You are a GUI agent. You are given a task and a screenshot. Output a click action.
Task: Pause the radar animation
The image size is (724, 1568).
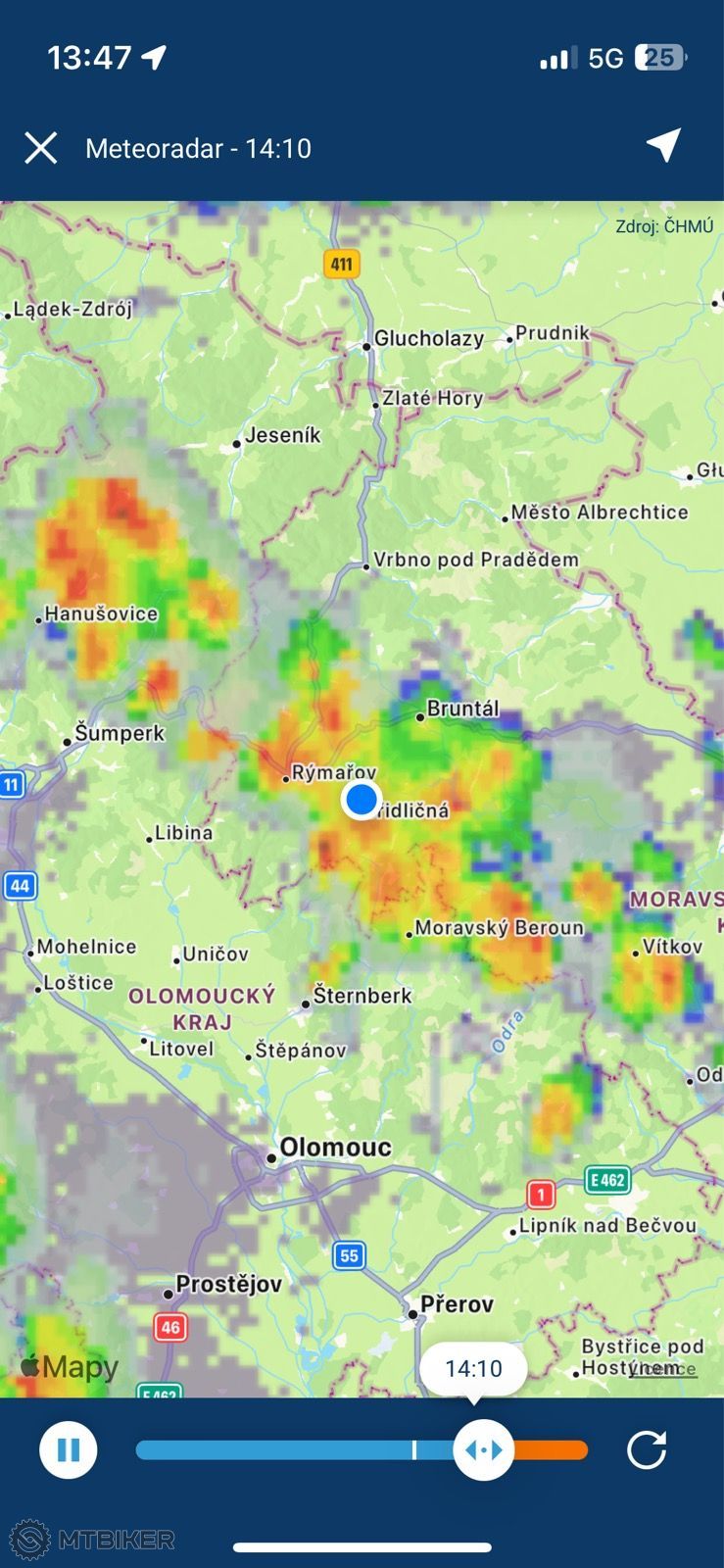[x=69, y=1449]
